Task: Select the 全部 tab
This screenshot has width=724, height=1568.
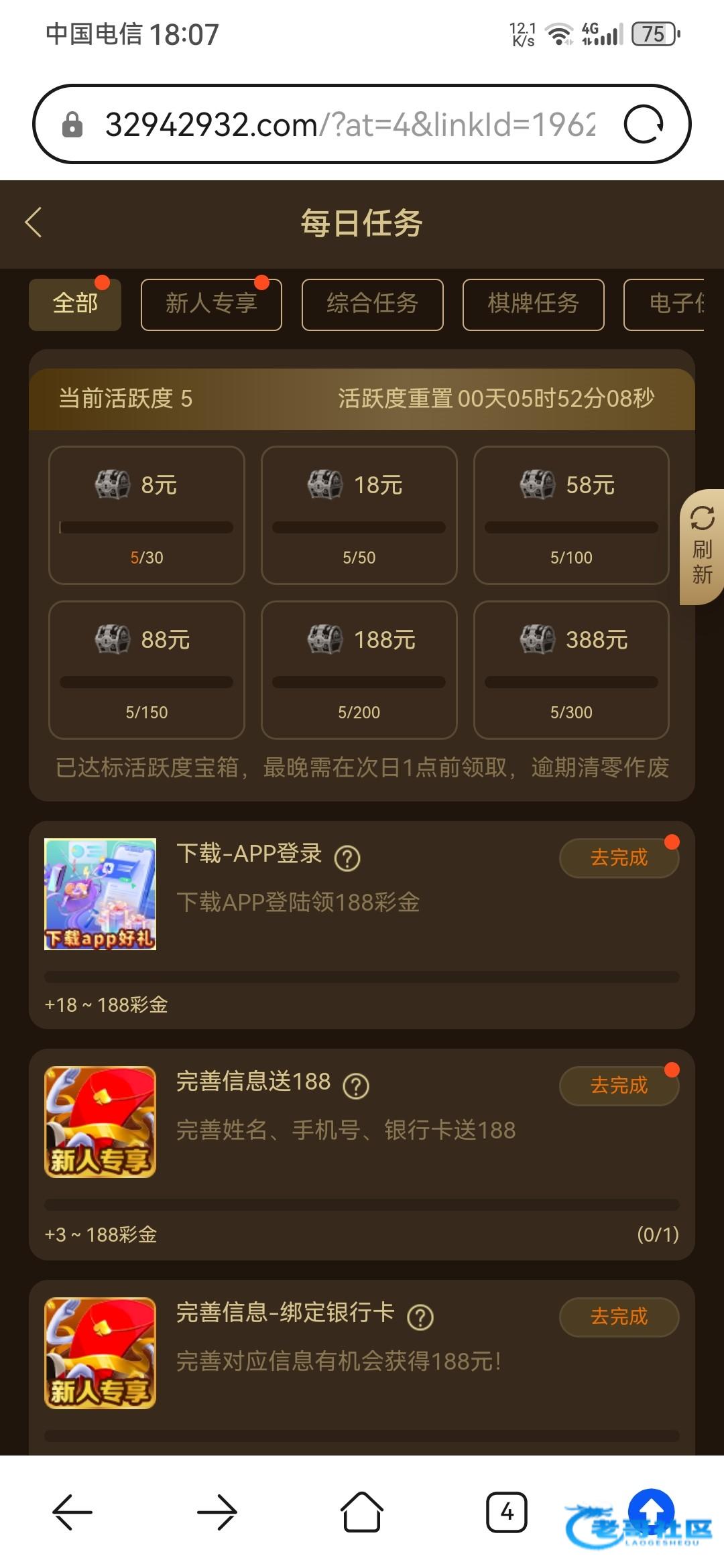Action: click(75, 304)
